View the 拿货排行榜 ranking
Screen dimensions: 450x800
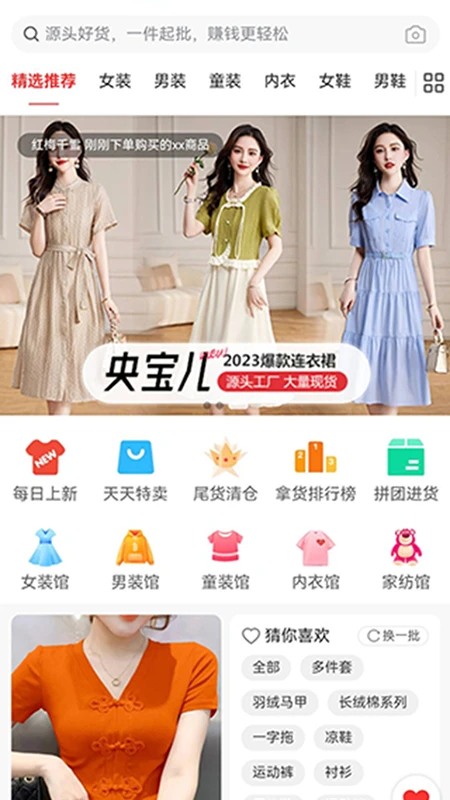(315, 469)
